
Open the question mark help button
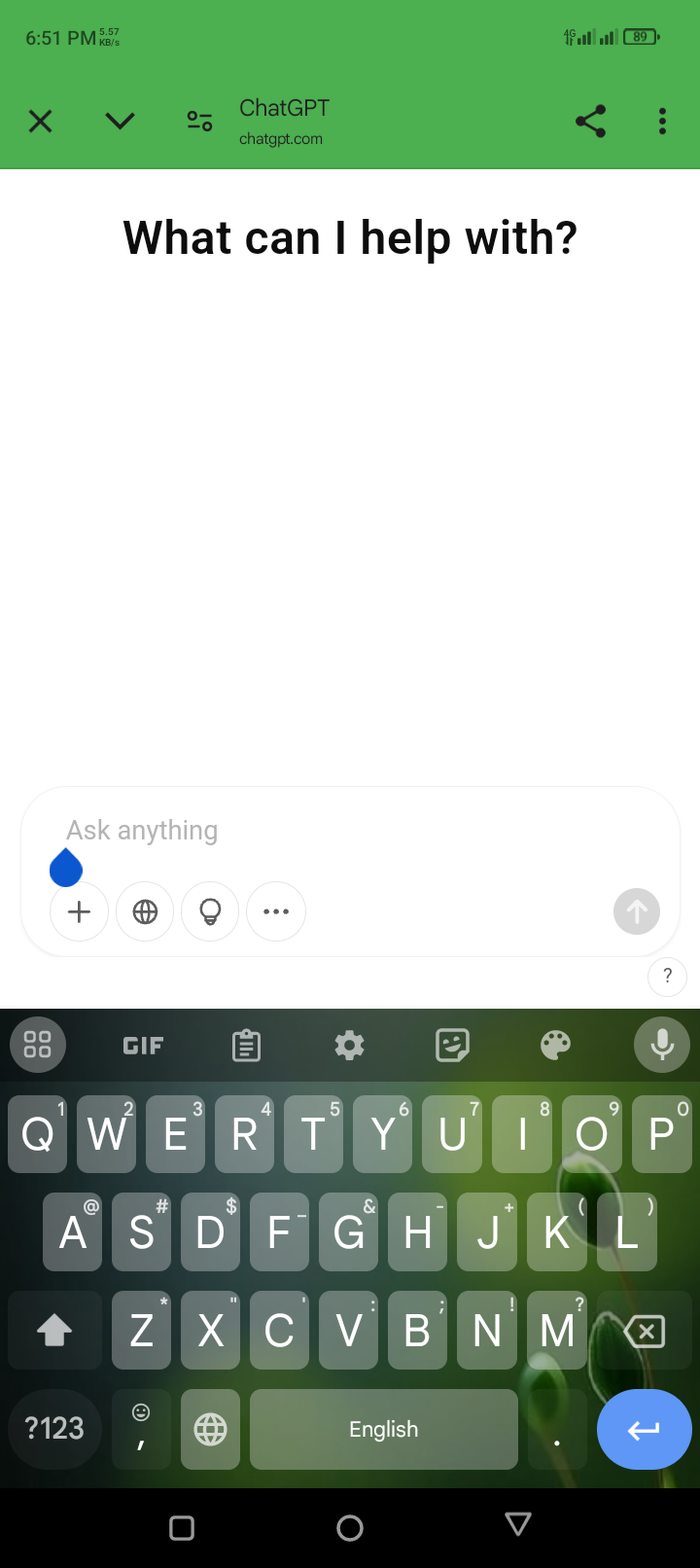tap(667, 976)
